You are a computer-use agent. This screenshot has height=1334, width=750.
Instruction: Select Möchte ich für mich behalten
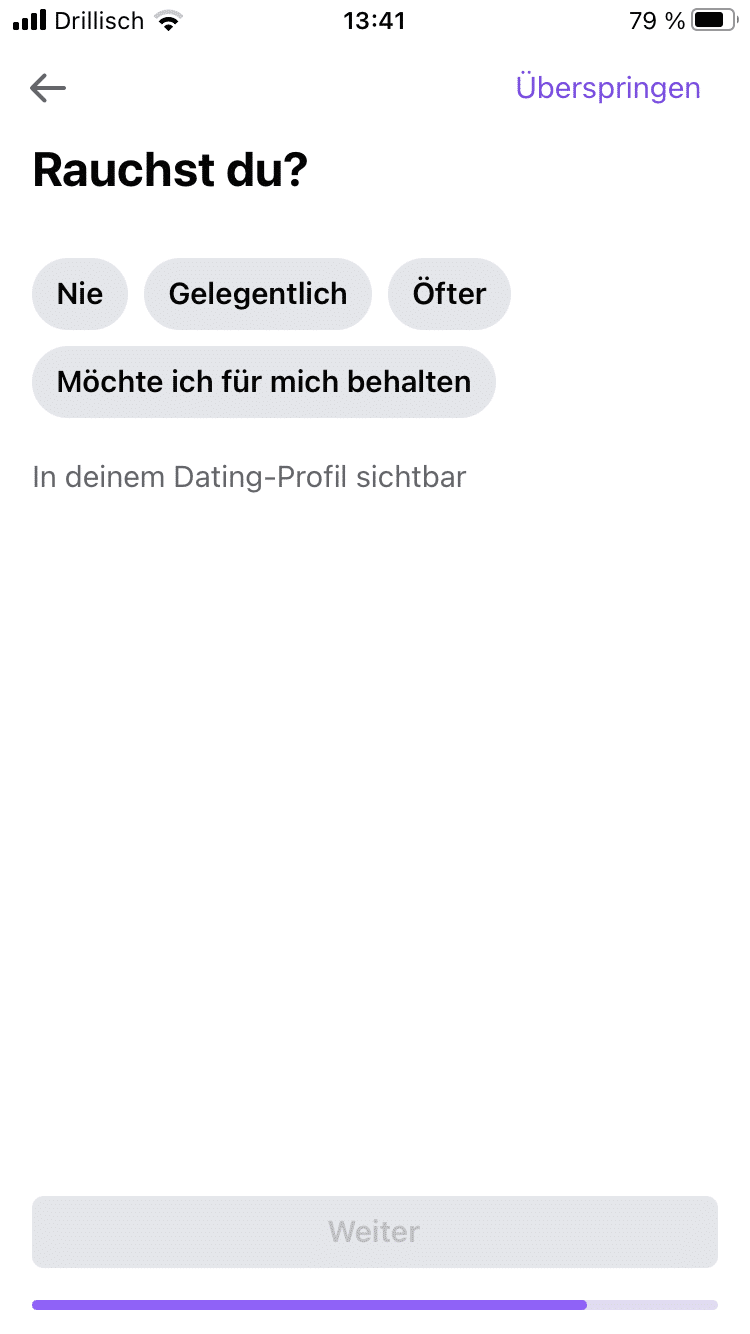tap(264, 382)
